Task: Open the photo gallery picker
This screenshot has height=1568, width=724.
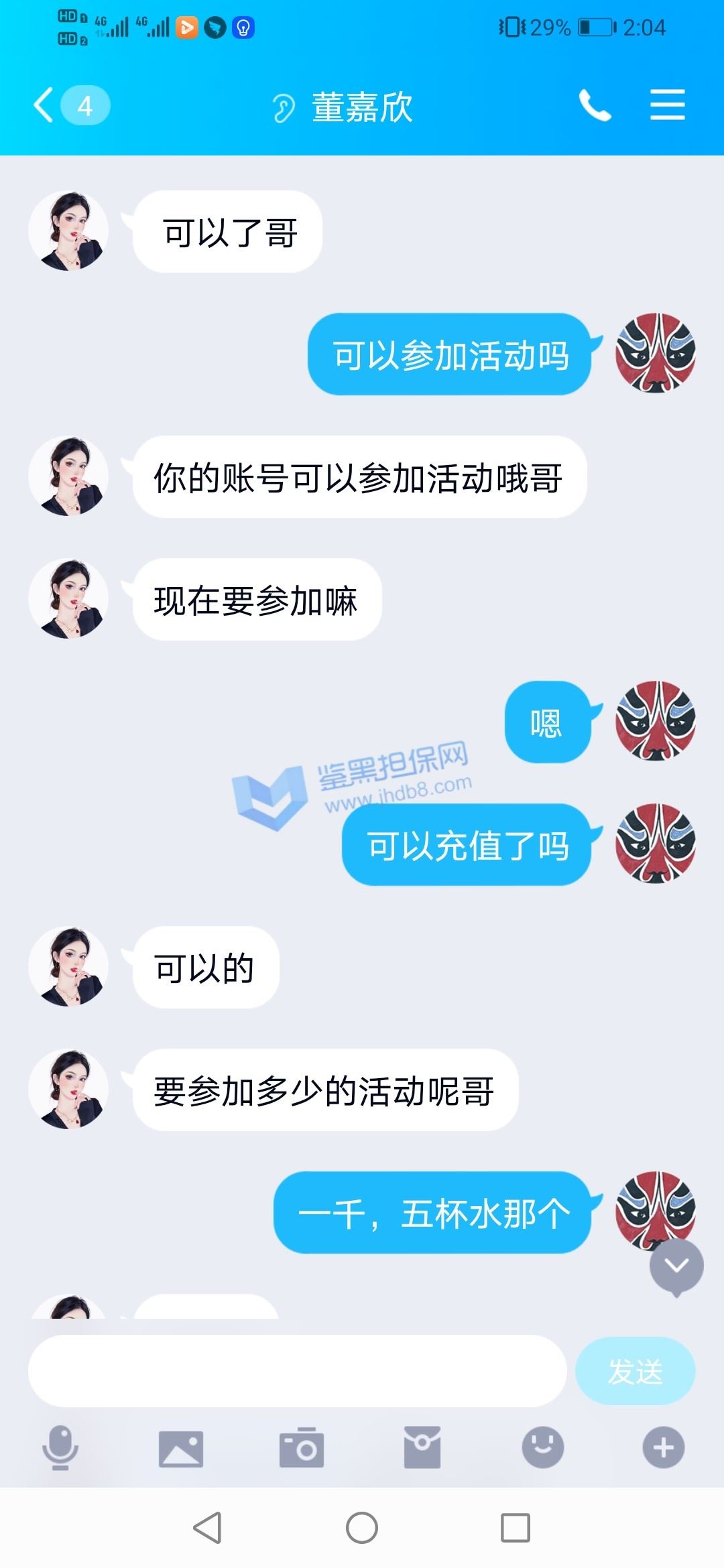Action: [x=181, y=1448]
